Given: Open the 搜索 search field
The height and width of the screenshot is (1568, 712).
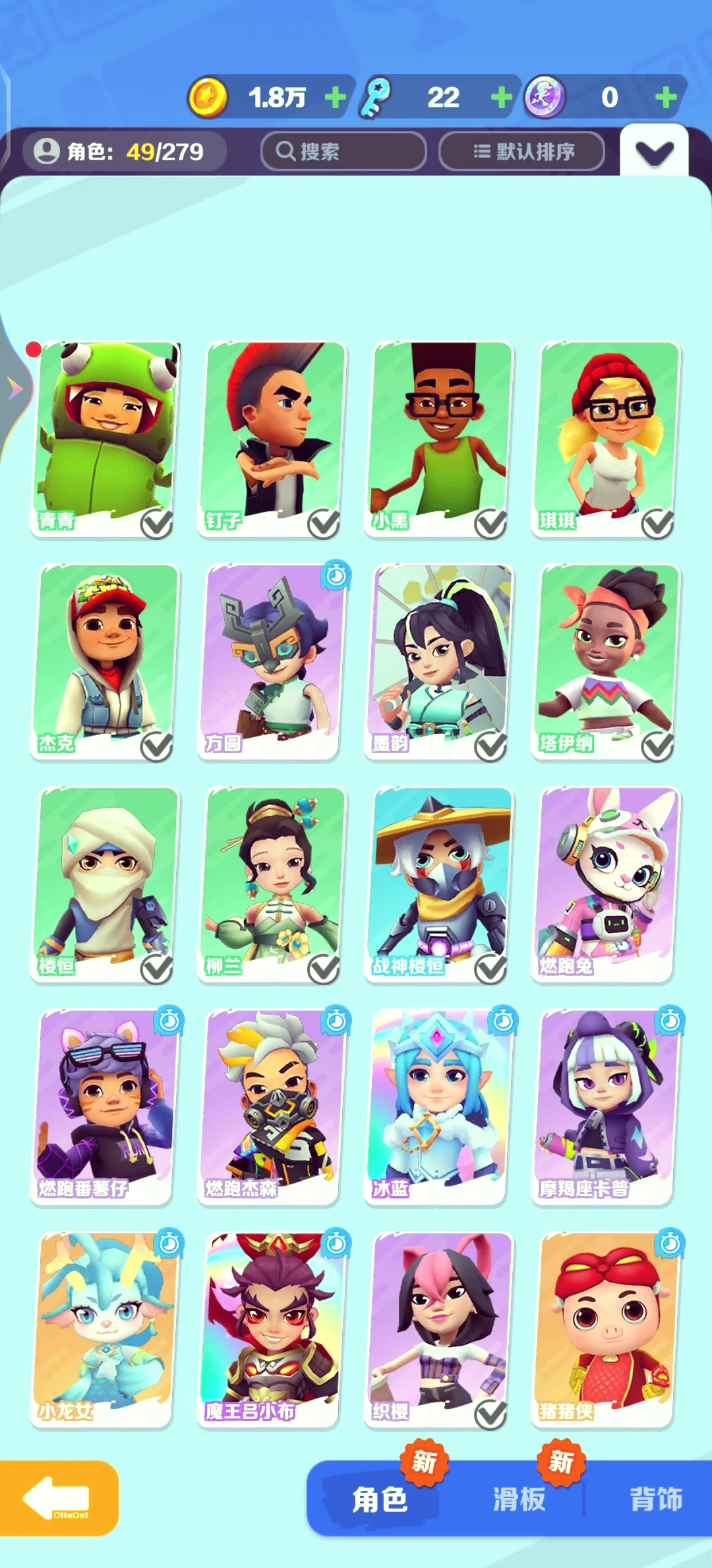Looking at the screenshot, I should (343, 152).
